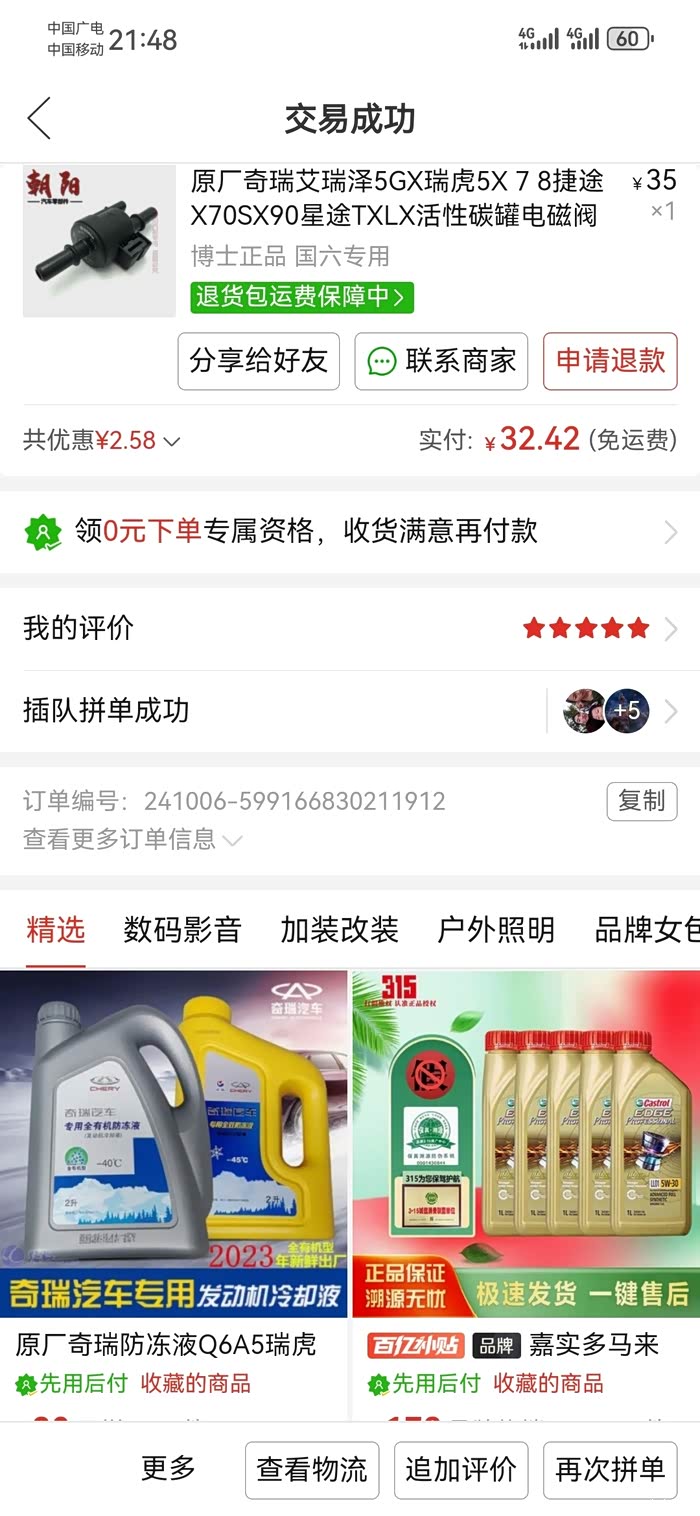
Task: Open the 退货包运费保障中 guarantee tag
Action: 301,297
